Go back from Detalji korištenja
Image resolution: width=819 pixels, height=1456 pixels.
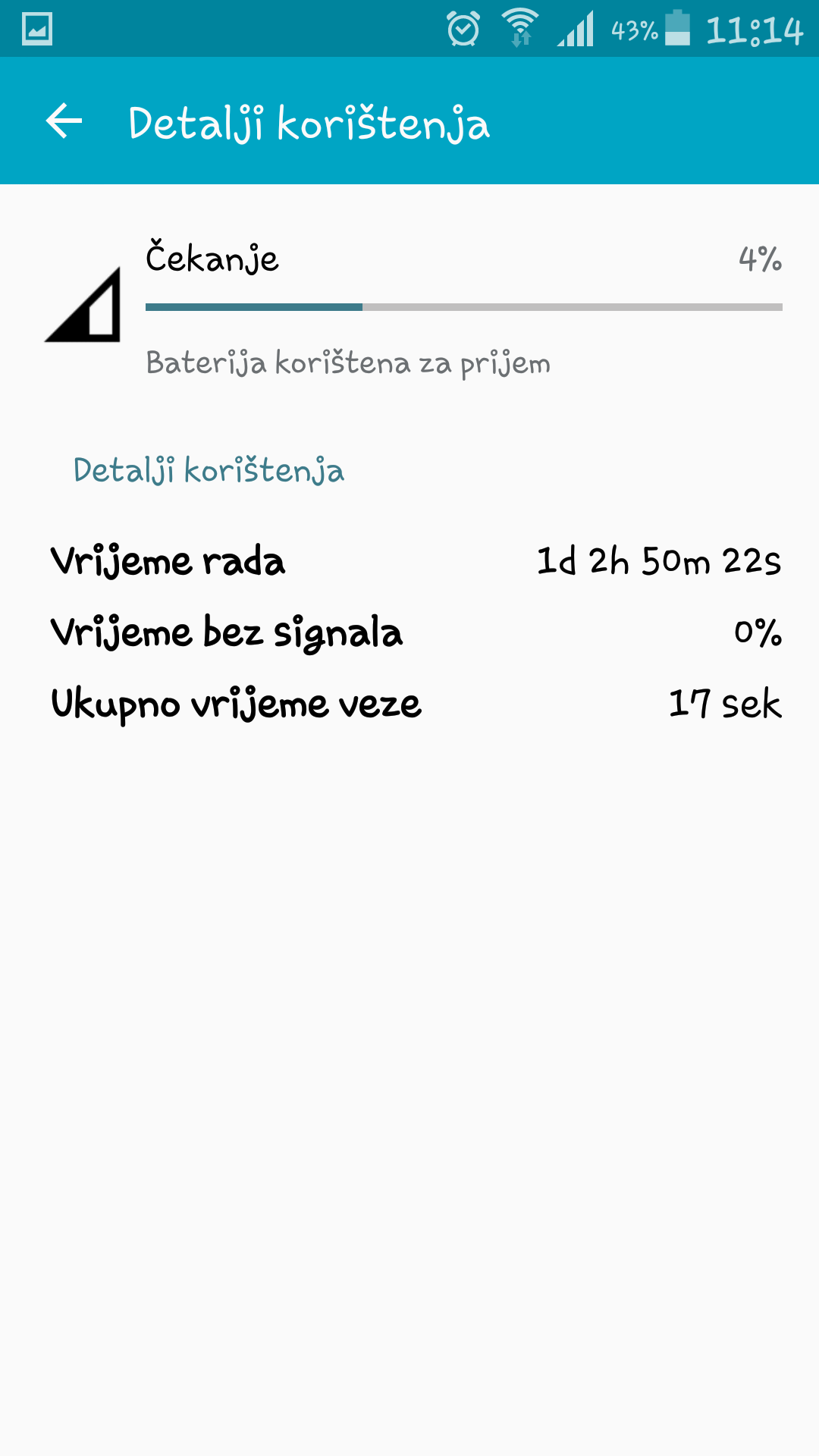point(64,121)
